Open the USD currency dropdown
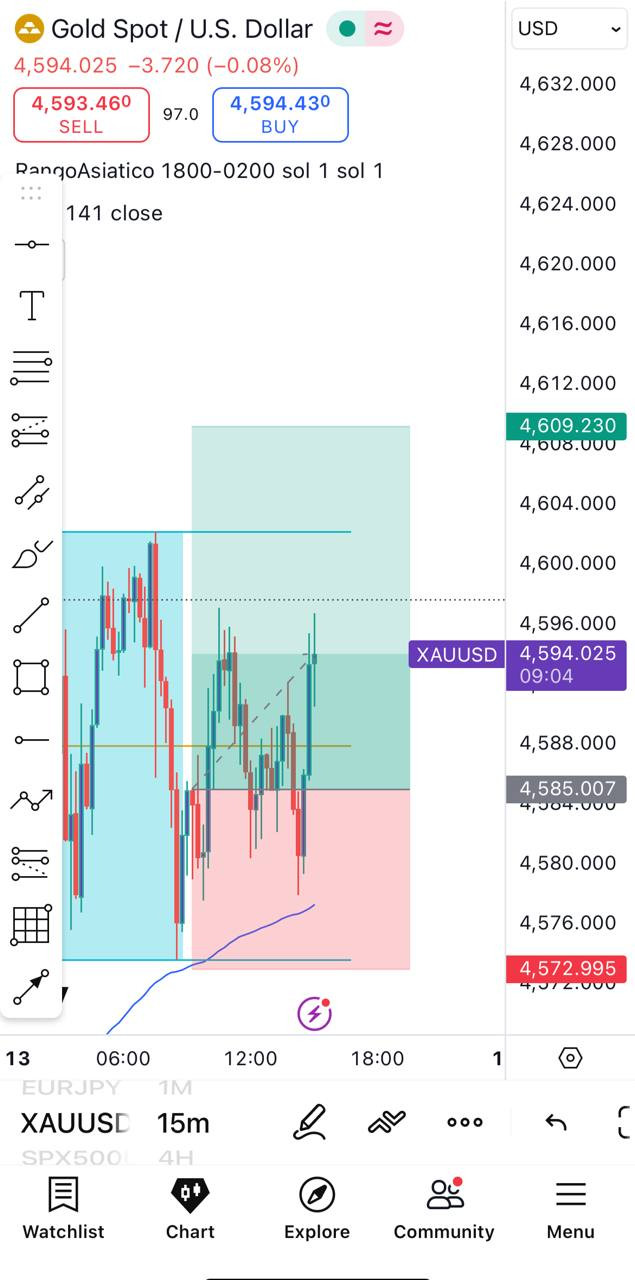The height and width of the screenshot is (1280, 635). click(x=570, y=29)
